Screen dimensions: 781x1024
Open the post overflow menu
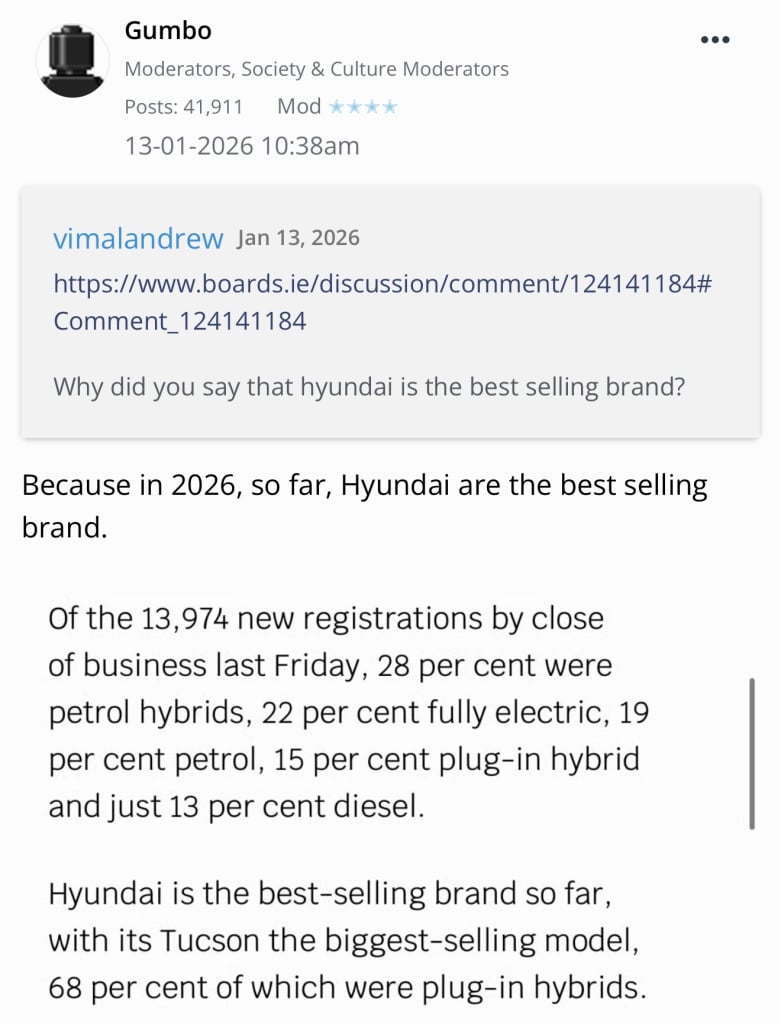(x=715, y=40)
